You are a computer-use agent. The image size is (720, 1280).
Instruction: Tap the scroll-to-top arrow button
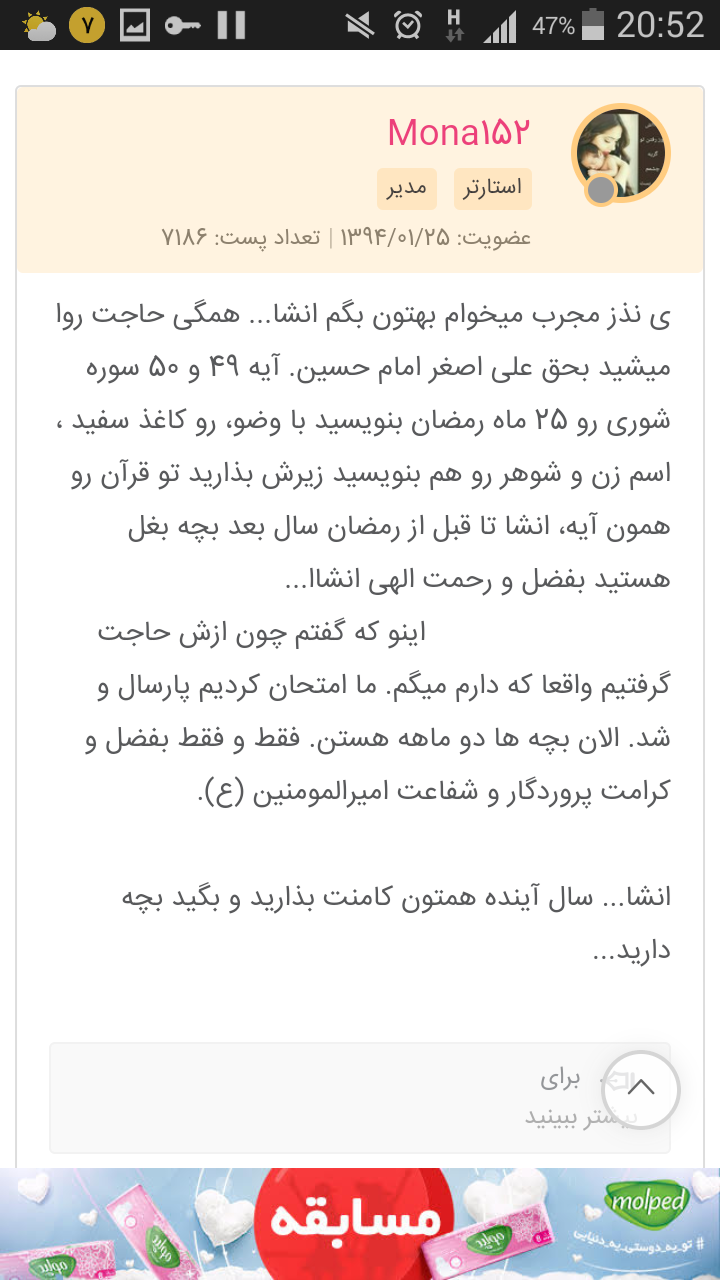[x=640, y=1090]
